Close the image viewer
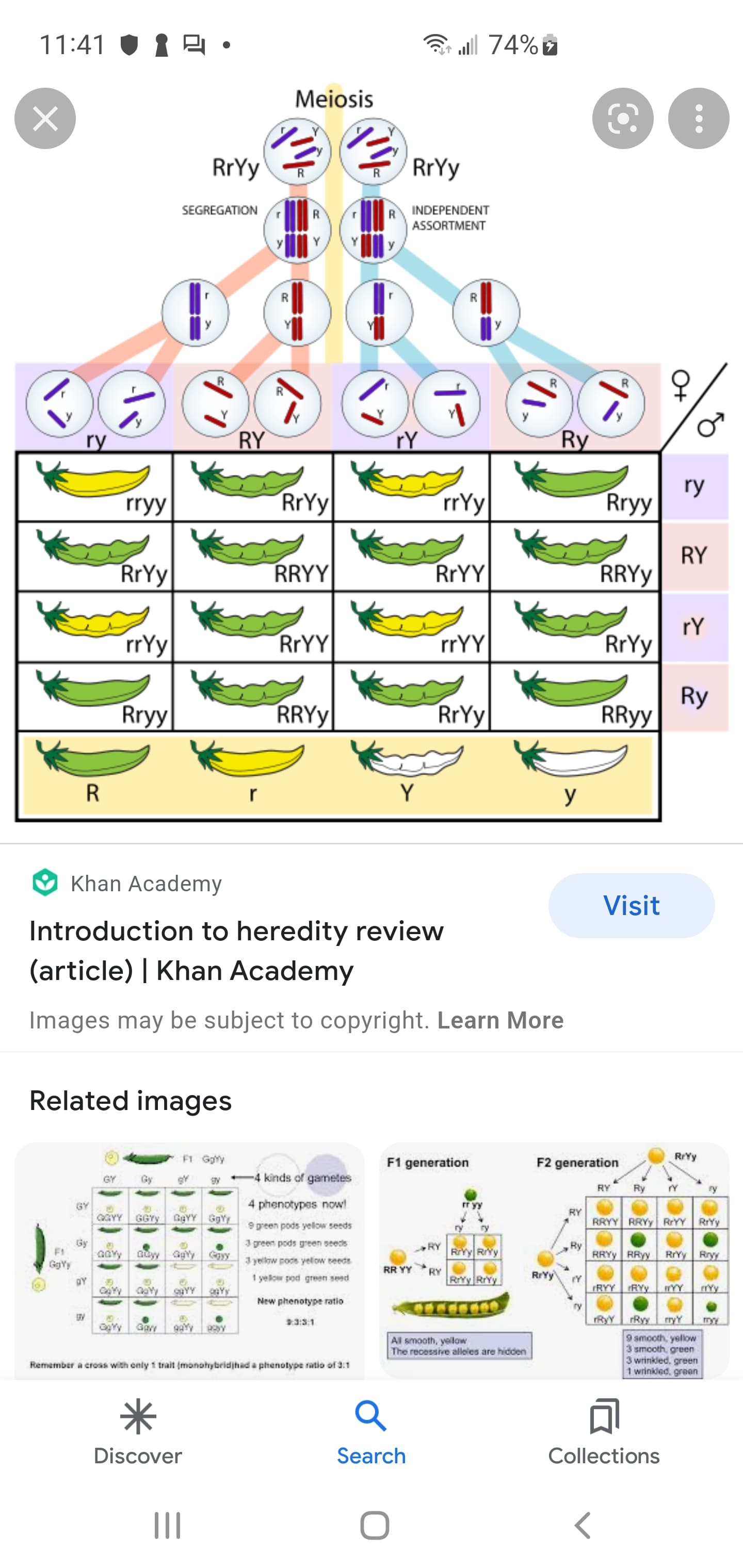743x1568 pixels. pos(45,118)
